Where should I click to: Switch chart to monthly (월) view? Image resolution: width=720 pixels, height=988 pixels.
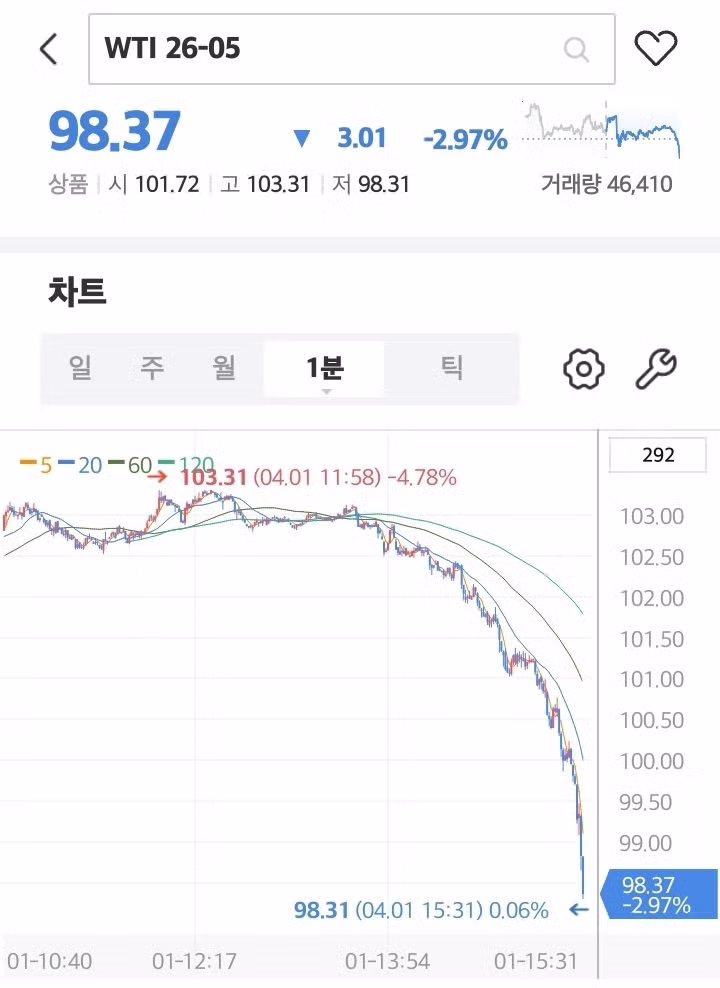[x=224, y=368]
